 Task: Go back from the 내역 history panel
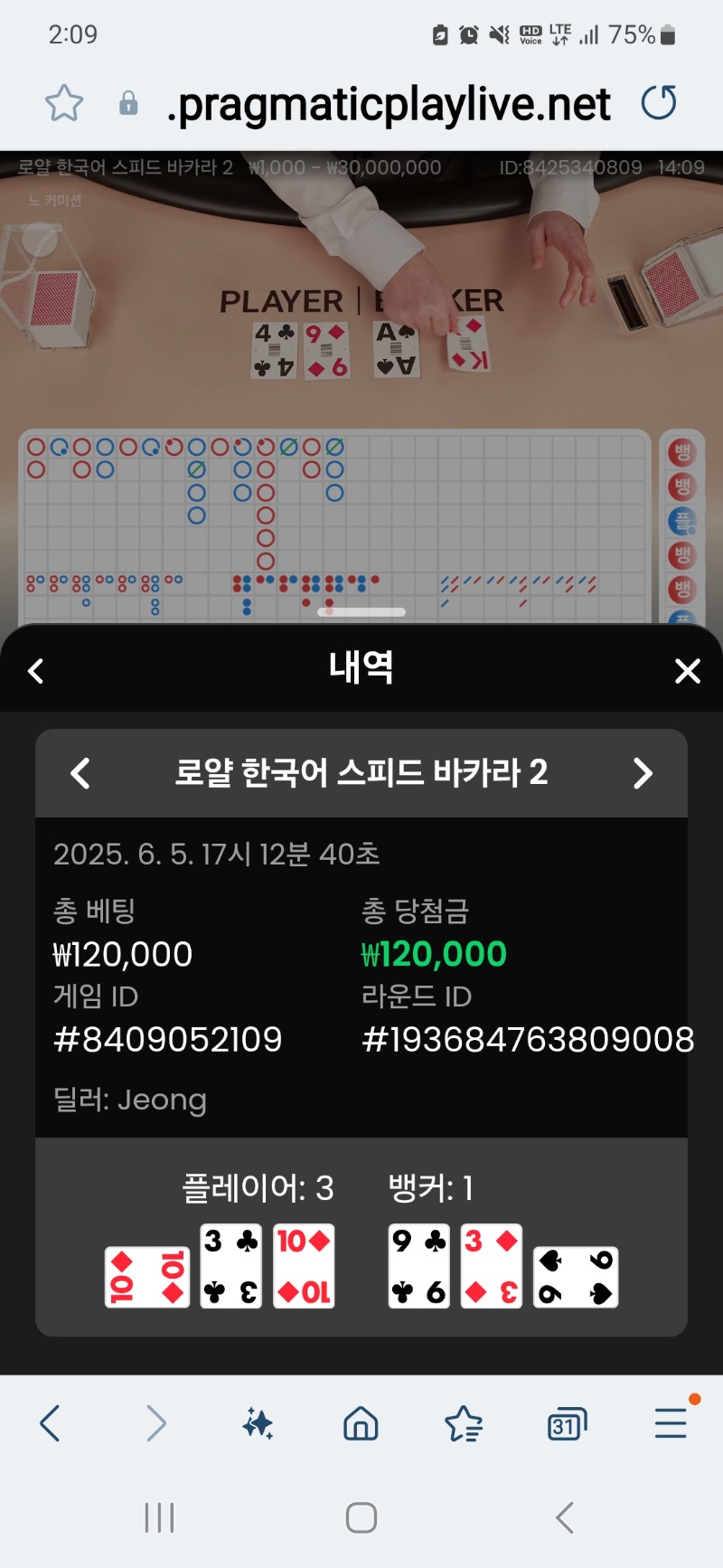(x=36, y=671)
